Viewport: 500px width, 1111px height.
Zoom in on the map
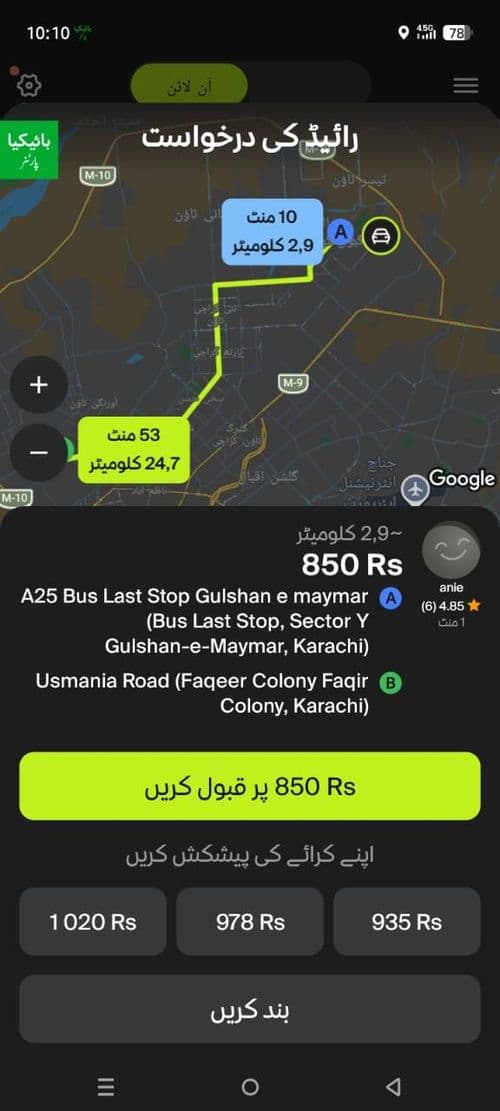click(38, 385)
